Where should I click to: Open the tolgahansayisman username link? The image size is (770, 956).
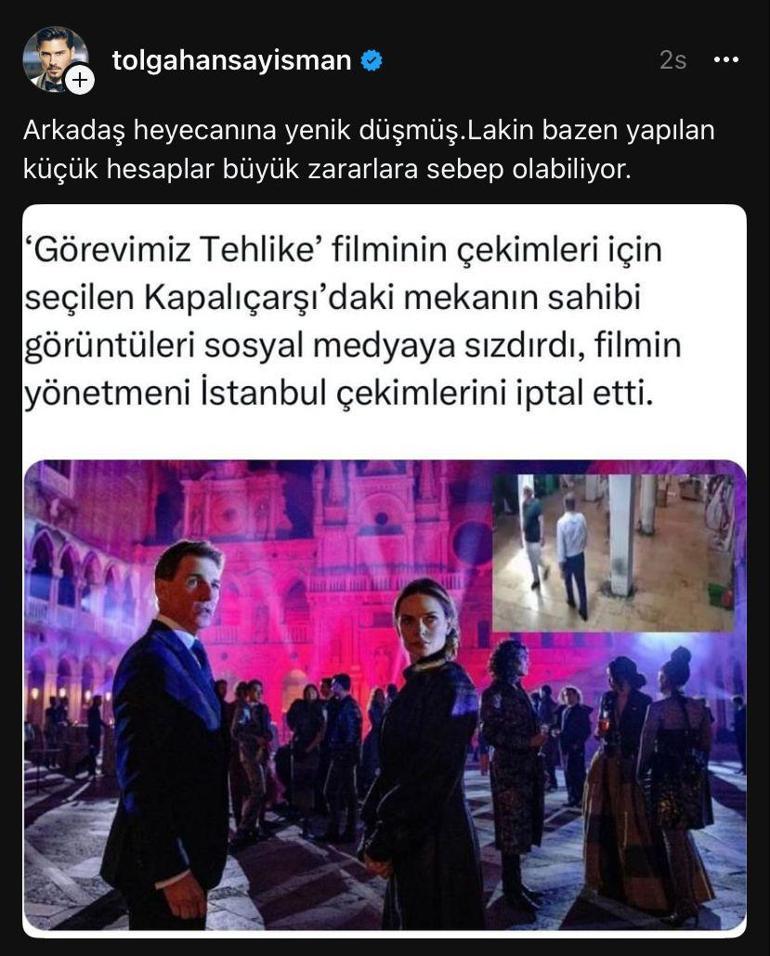pos(231,60)
